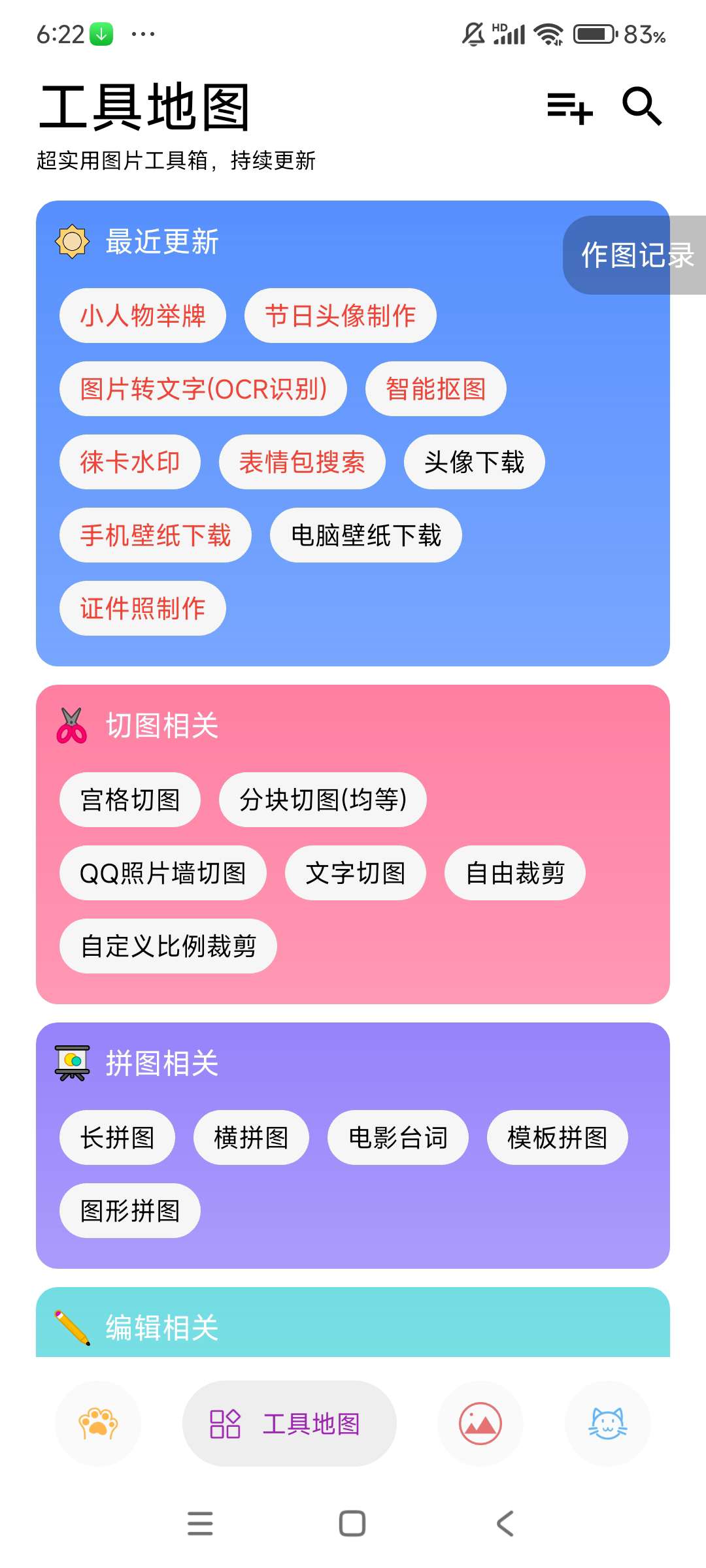This screenshot has height=1568, width=706.
Task: Open 手机壁纸下载
Action: click(156, 535)
